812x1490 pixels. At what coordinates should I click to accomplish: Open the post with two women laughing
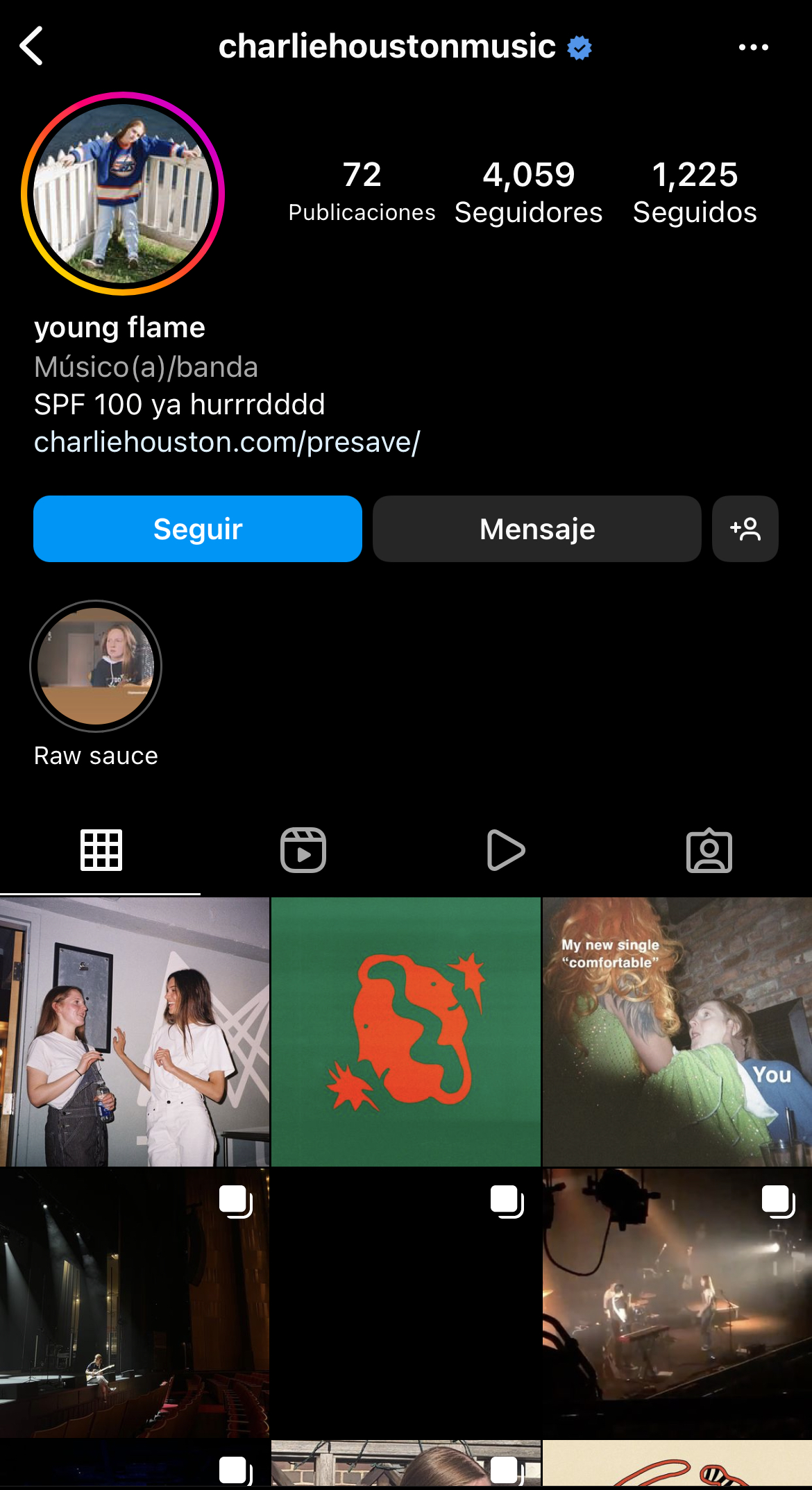click(135, 1032)
